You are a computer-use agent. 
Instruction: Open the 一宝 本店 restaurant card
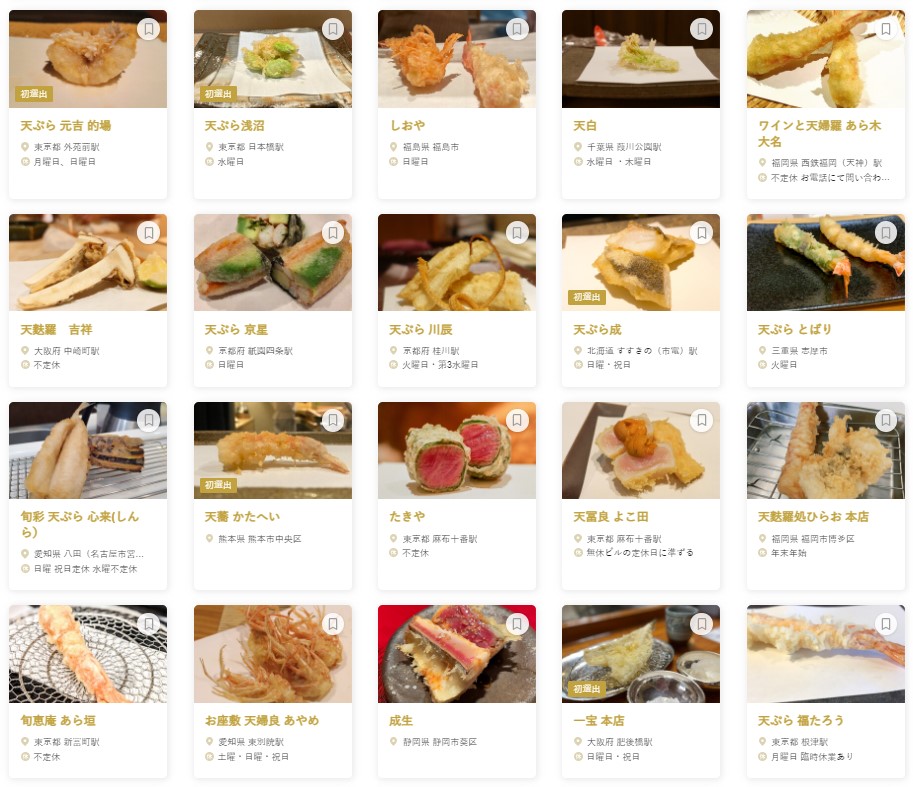point(599,721)
